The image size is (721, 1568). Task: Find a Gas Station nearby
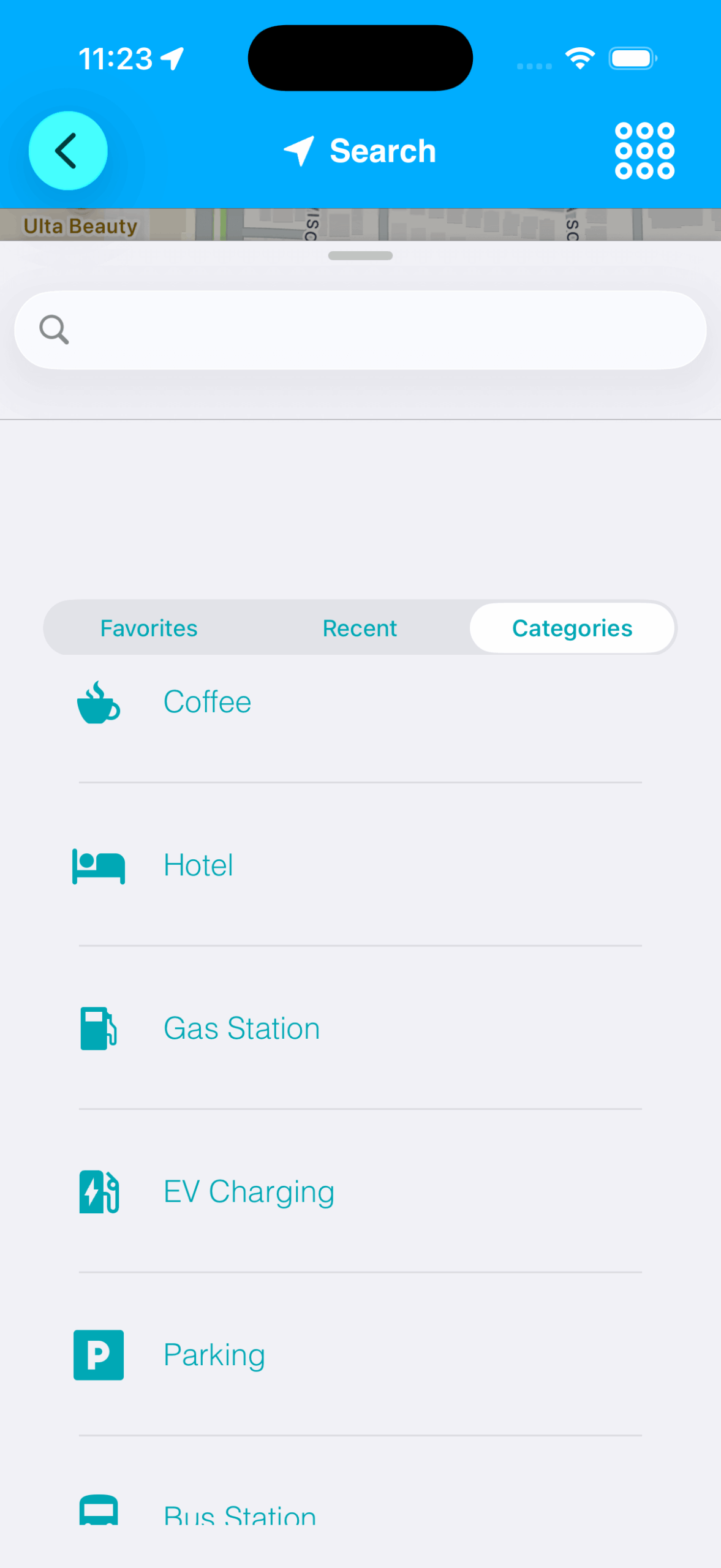coord(241,1028)
